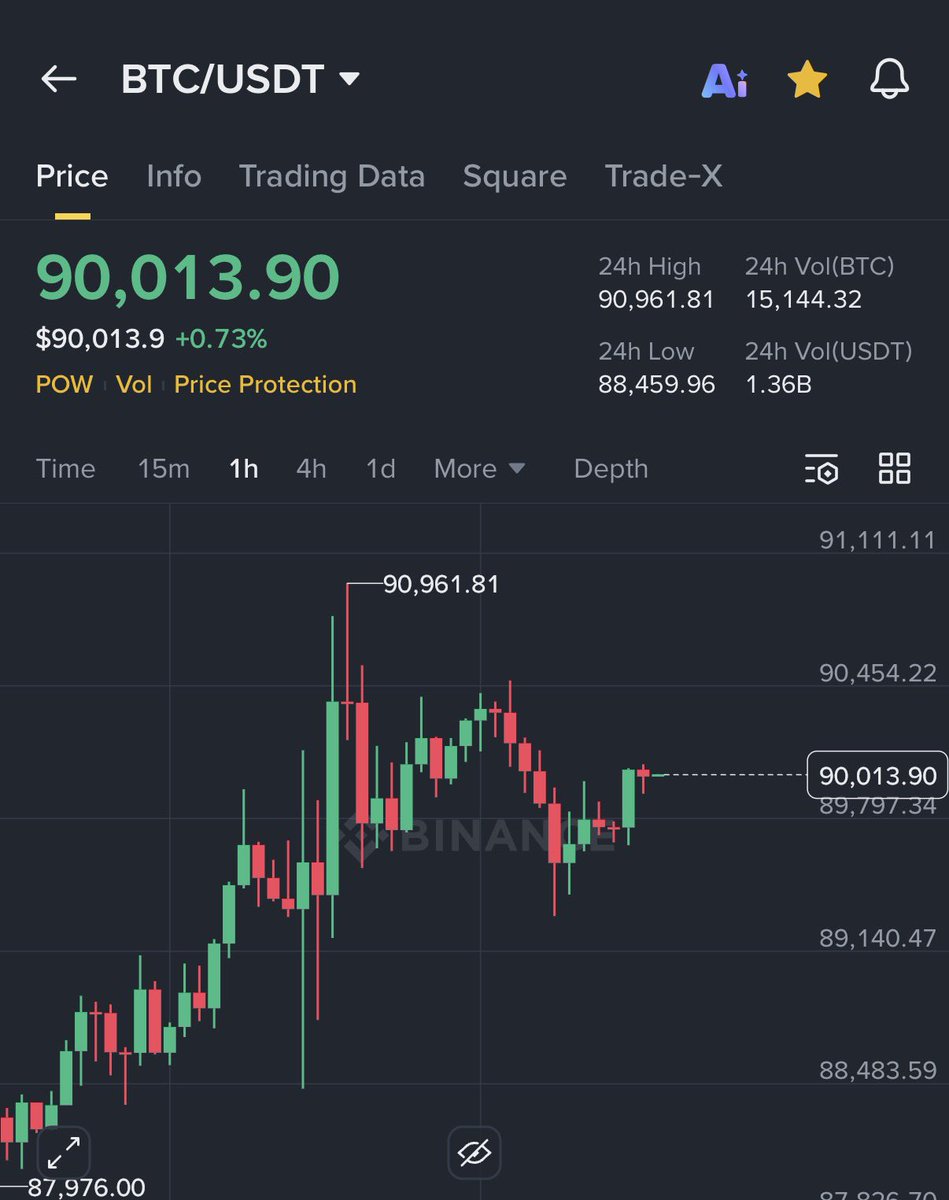The width and height of the screenshot is (949, 1200).
Task: Expand chart to full screen
Action: [64, 1153]
